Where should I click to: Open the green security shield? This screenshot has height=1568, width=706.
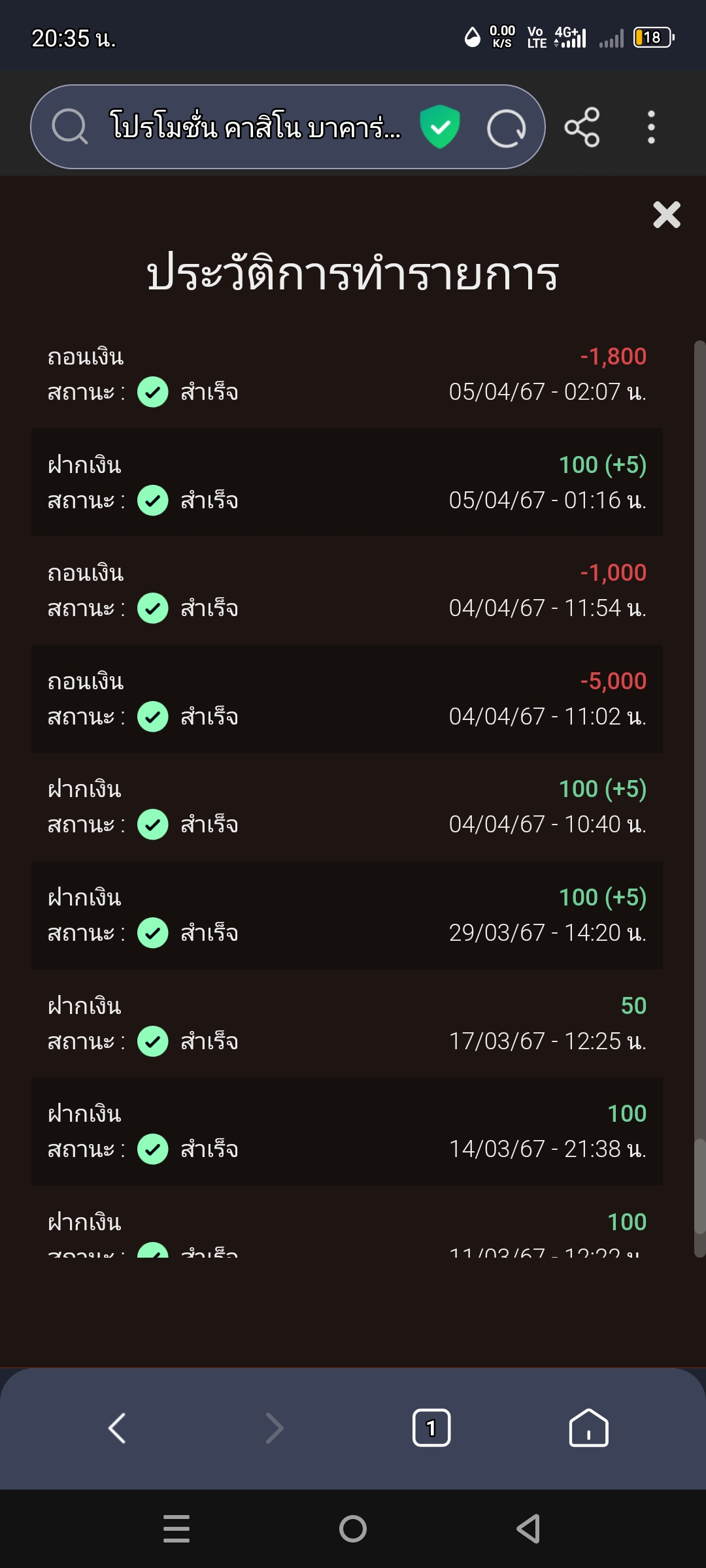(x=440, y=127)
